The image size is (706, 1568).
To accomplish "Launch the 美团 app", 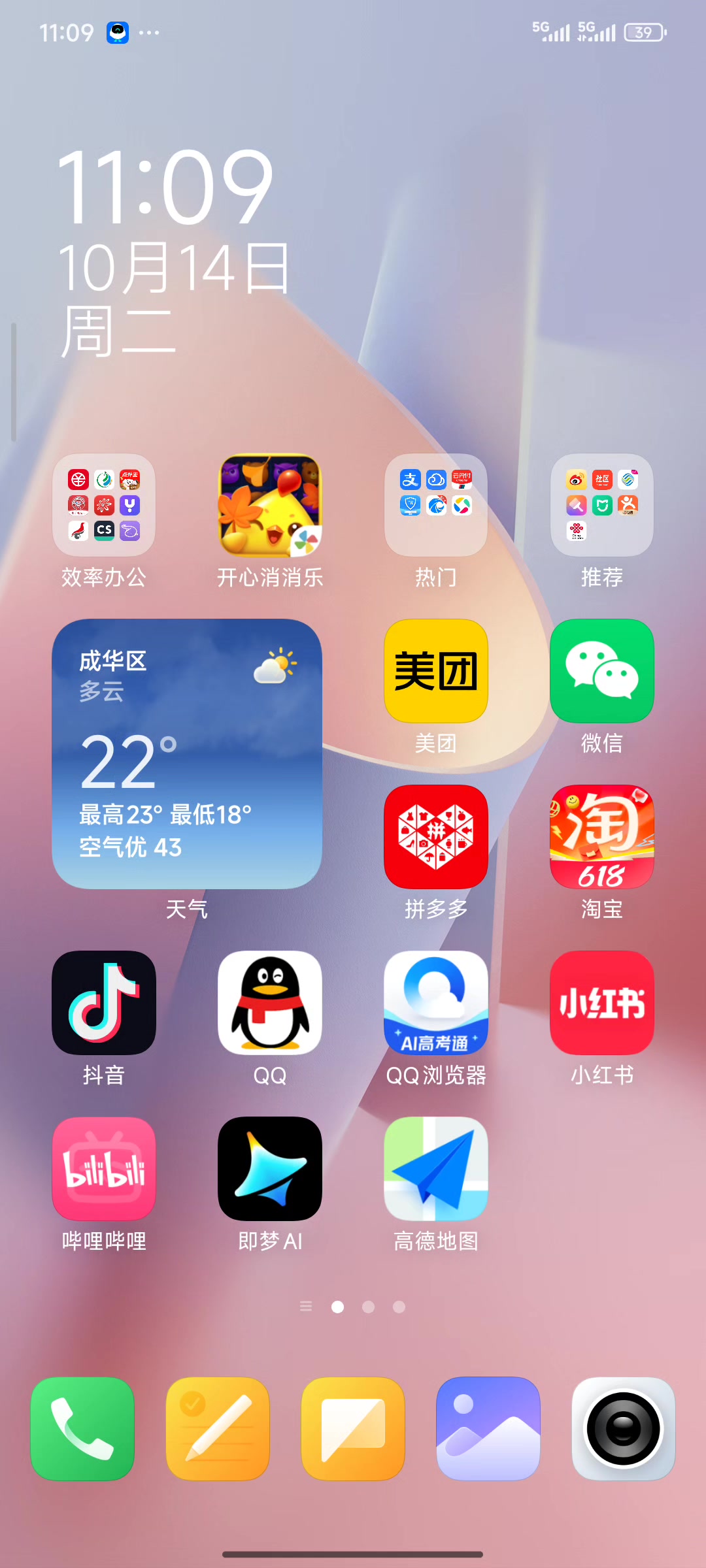I will point(436,671).
